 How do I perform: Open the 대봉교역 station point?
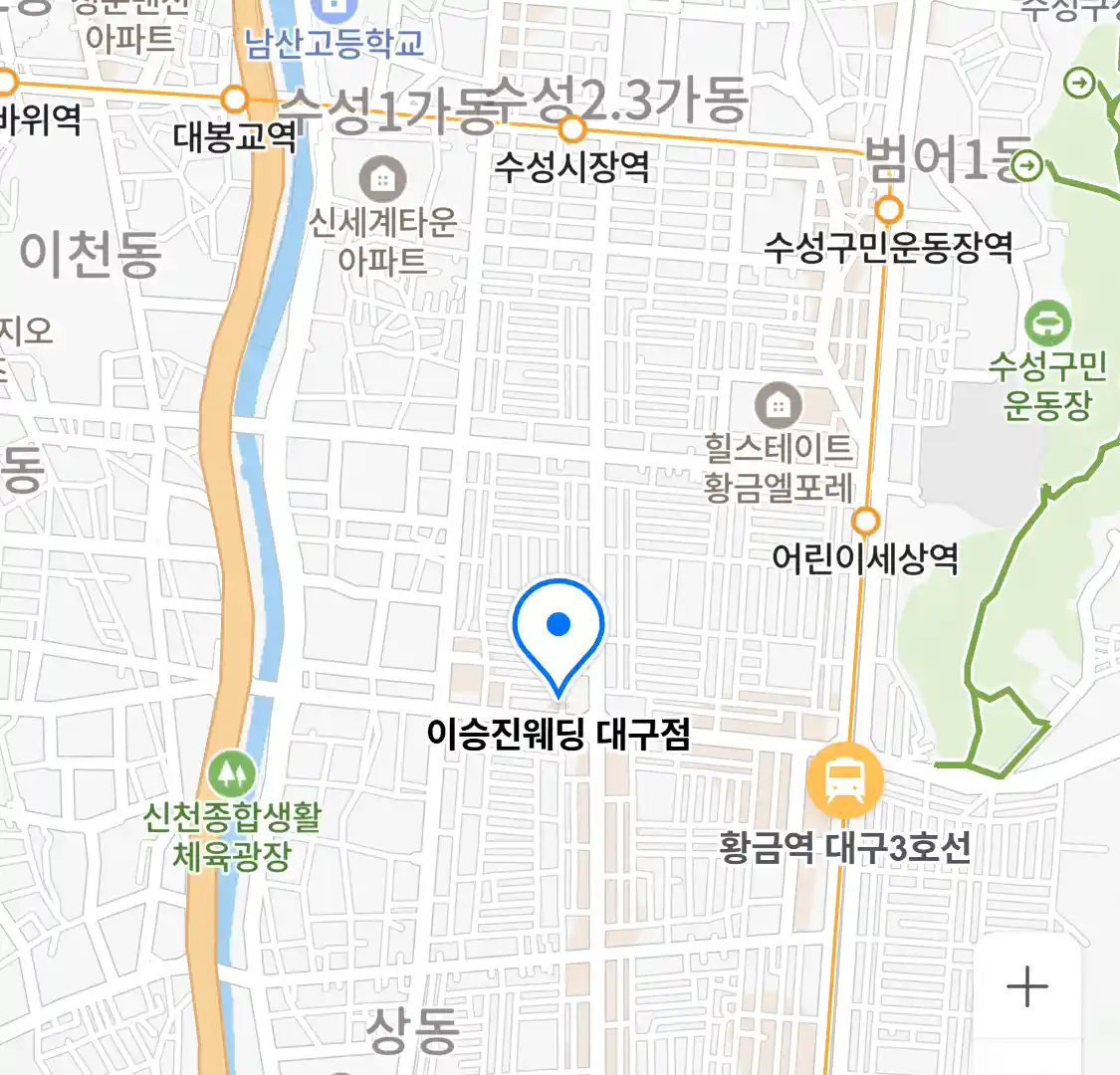235,100
